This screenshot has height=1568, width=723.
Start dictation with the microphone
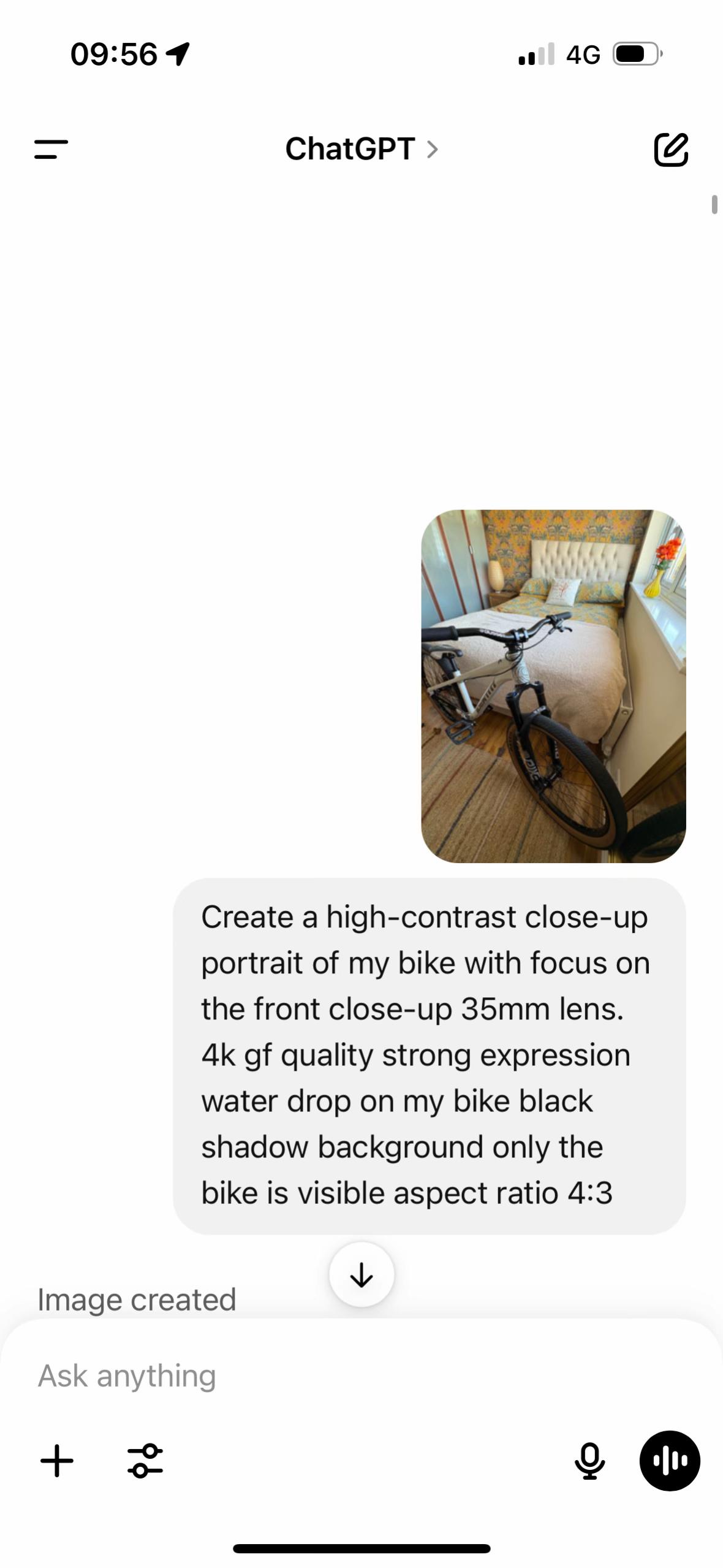589,1461
